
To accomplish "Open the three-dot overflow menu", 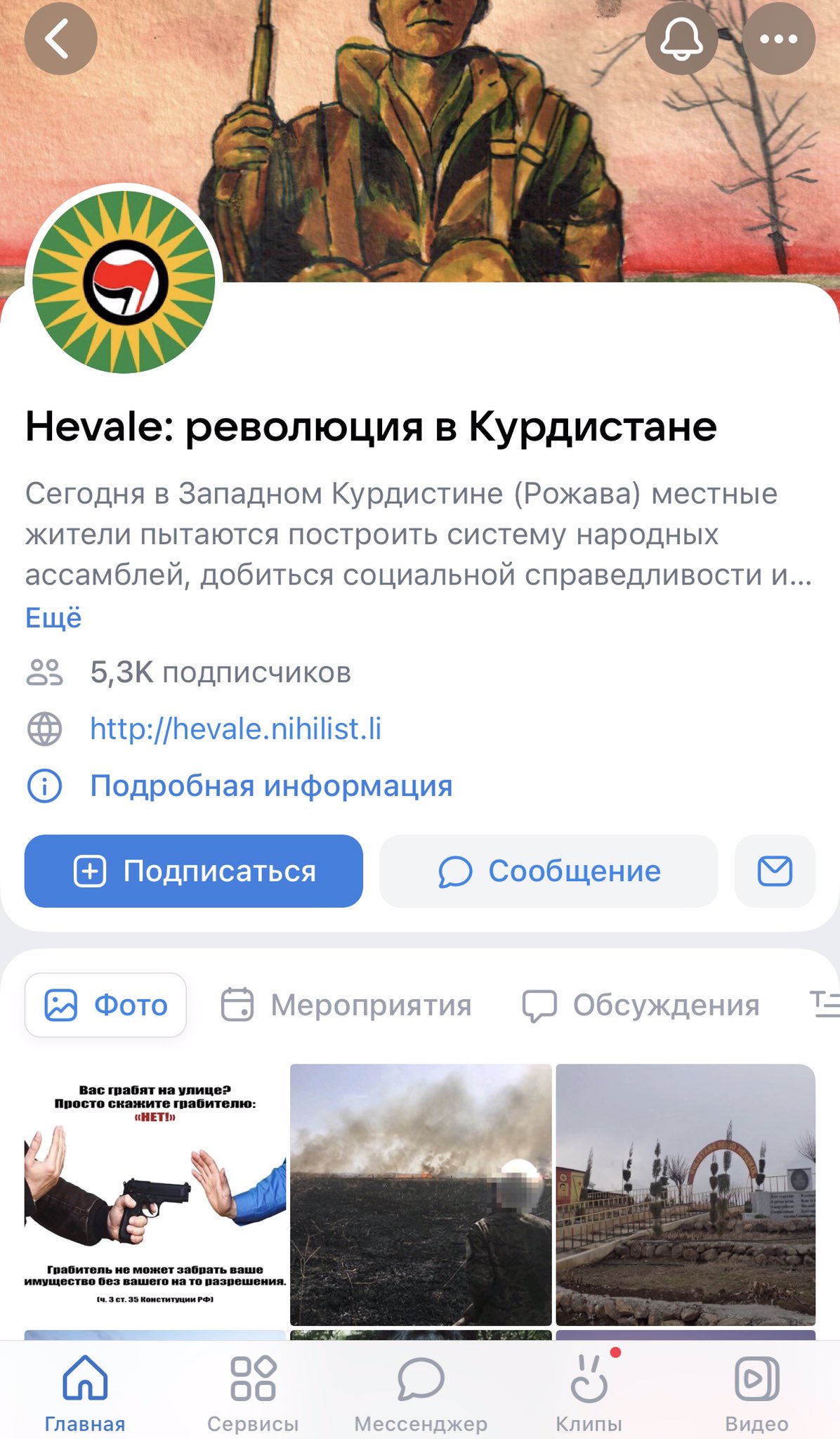I will click(x=778, y=39).
